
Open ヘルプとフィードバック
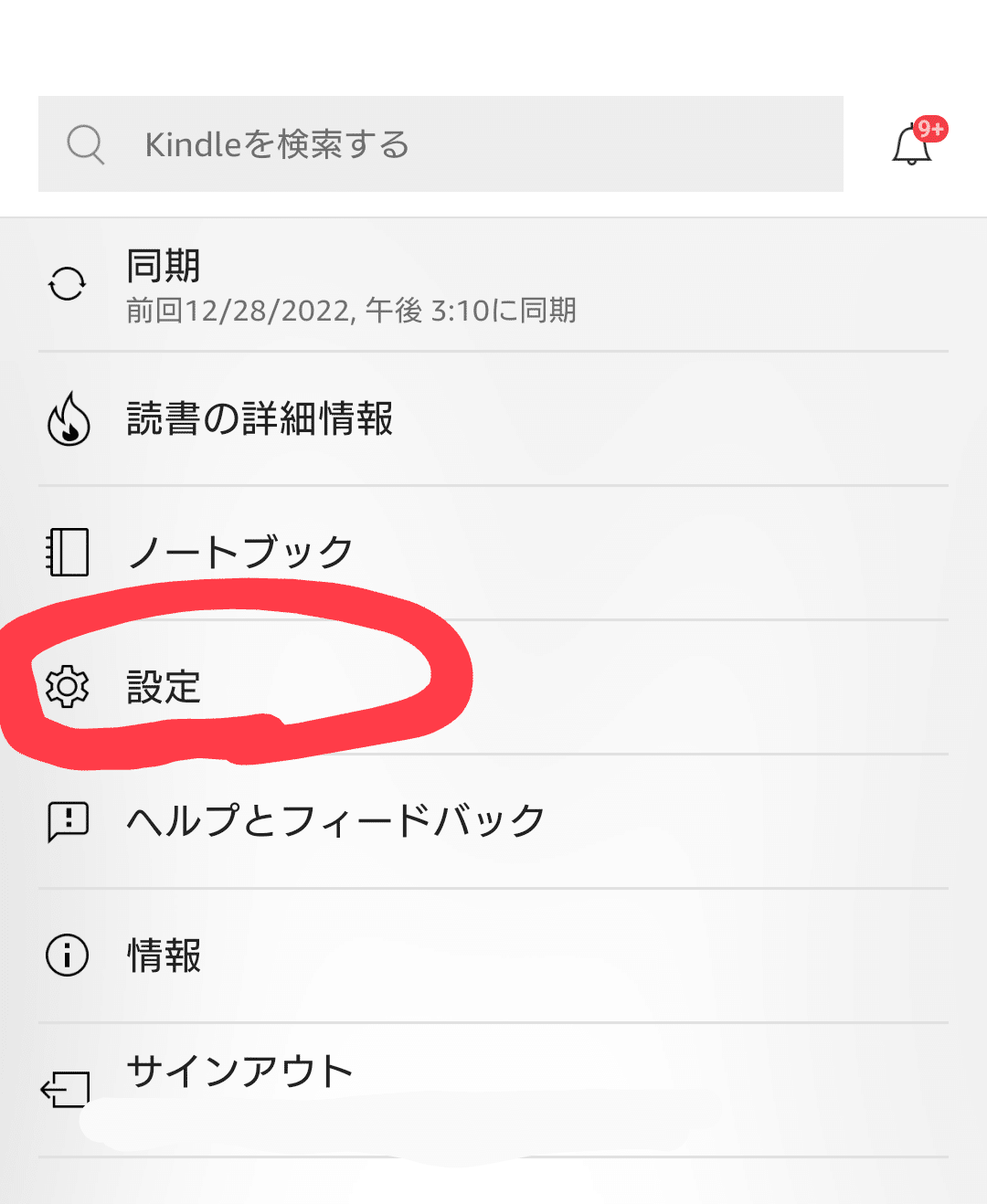pos(334,820)
